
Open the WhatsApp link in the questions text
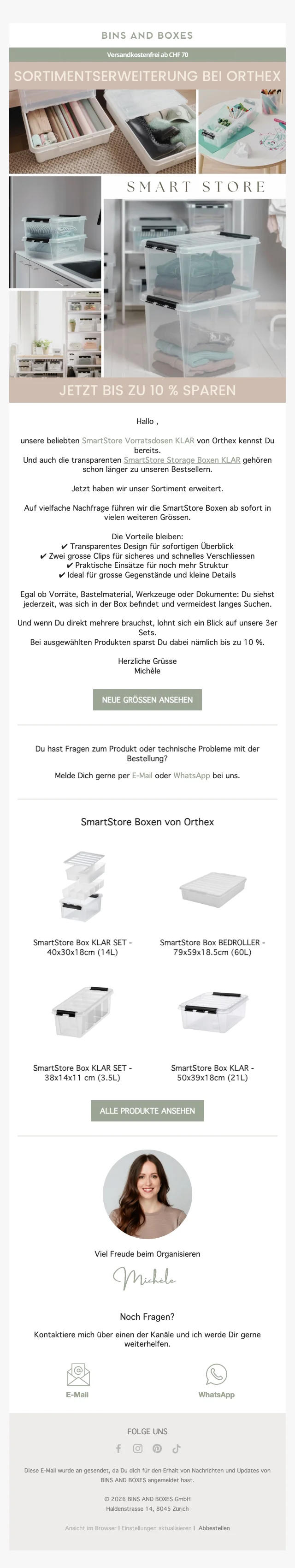(x=192, y=775)
